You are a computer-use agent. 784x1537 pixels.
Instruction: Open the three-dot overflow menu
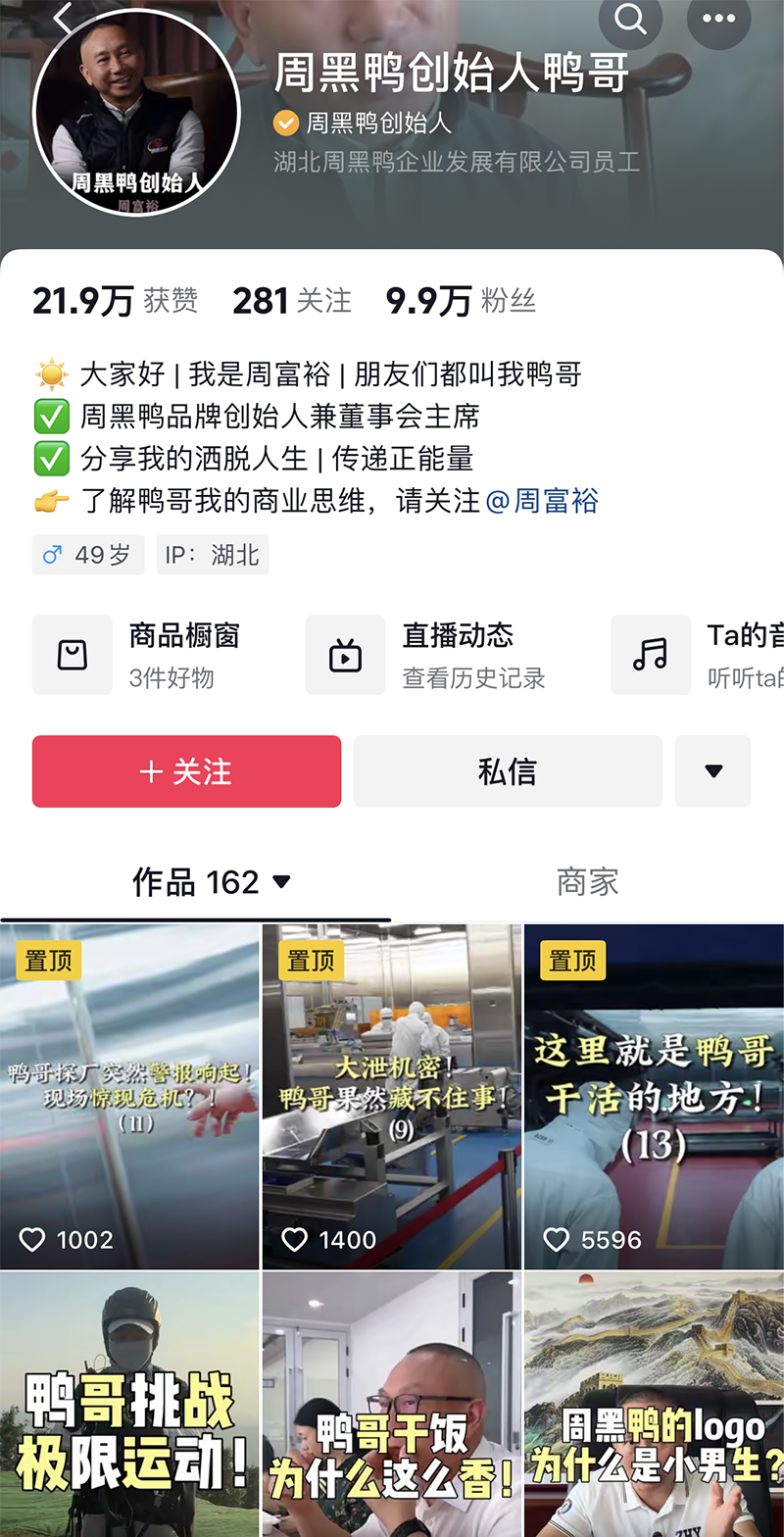(x=718, y=19)
